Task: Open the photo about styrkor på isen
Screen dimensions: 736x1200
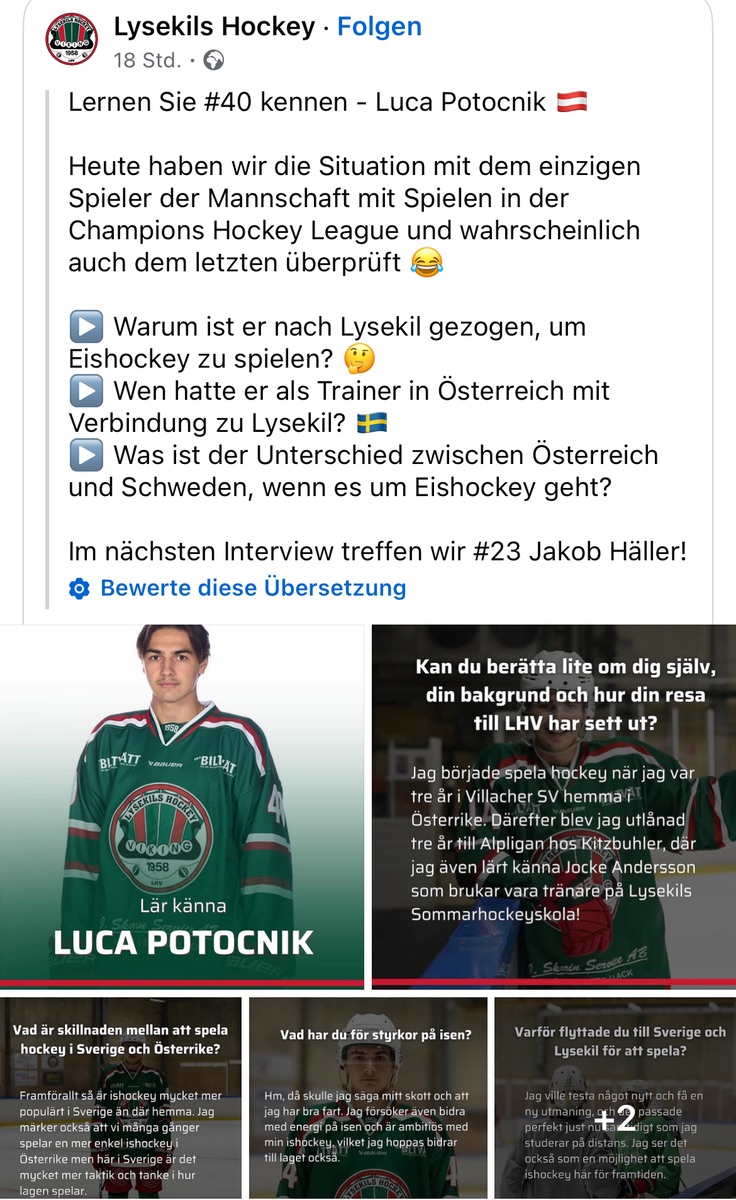Action: click(x=367, y=1097)
